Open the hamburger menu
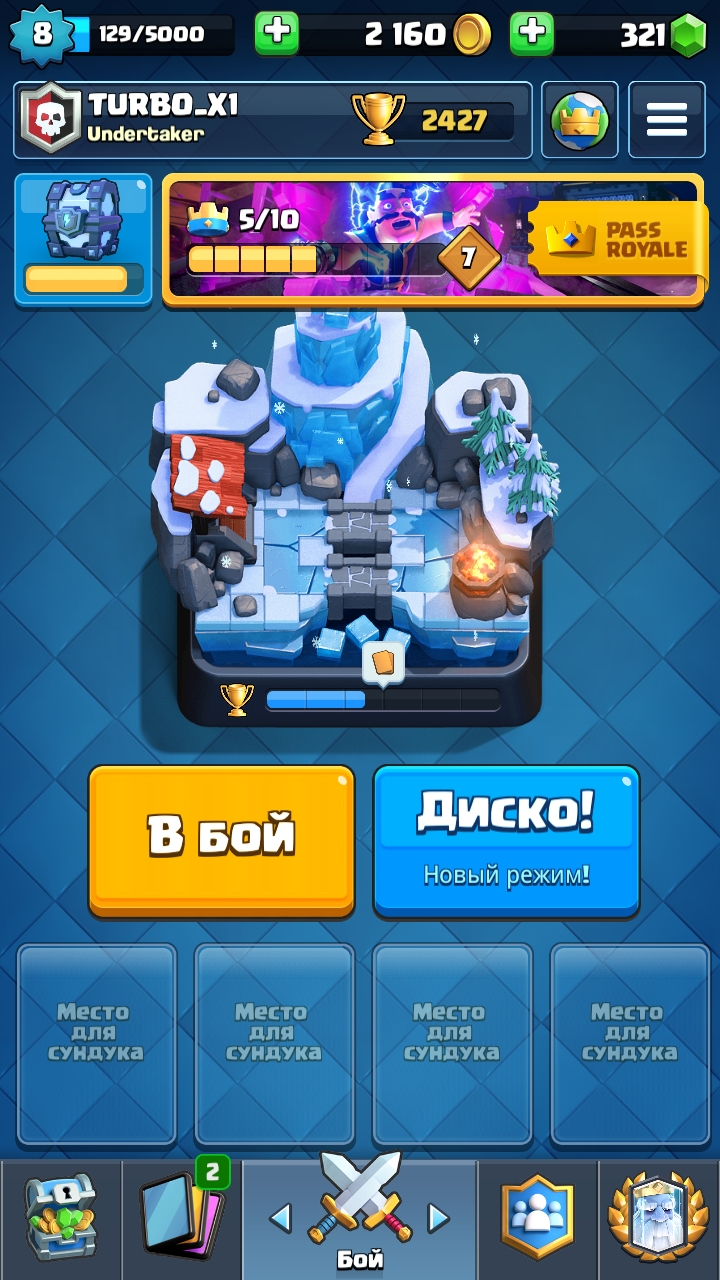Screen dimensions: 720x1280 pyautogui.click(x=666, y=120)
